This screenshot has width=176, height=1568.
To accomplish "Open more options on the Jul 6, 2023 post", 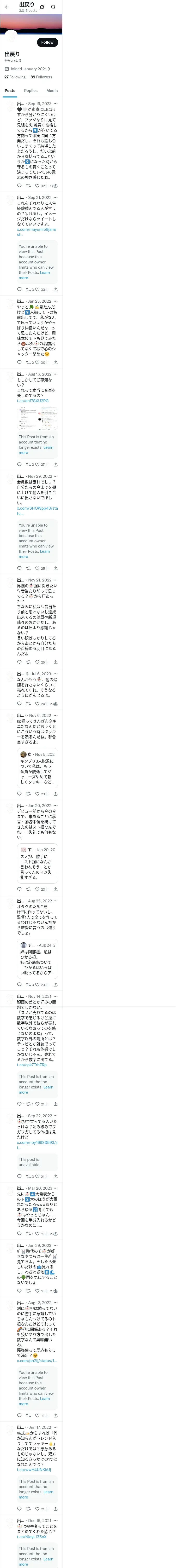I will pos(56,674).
